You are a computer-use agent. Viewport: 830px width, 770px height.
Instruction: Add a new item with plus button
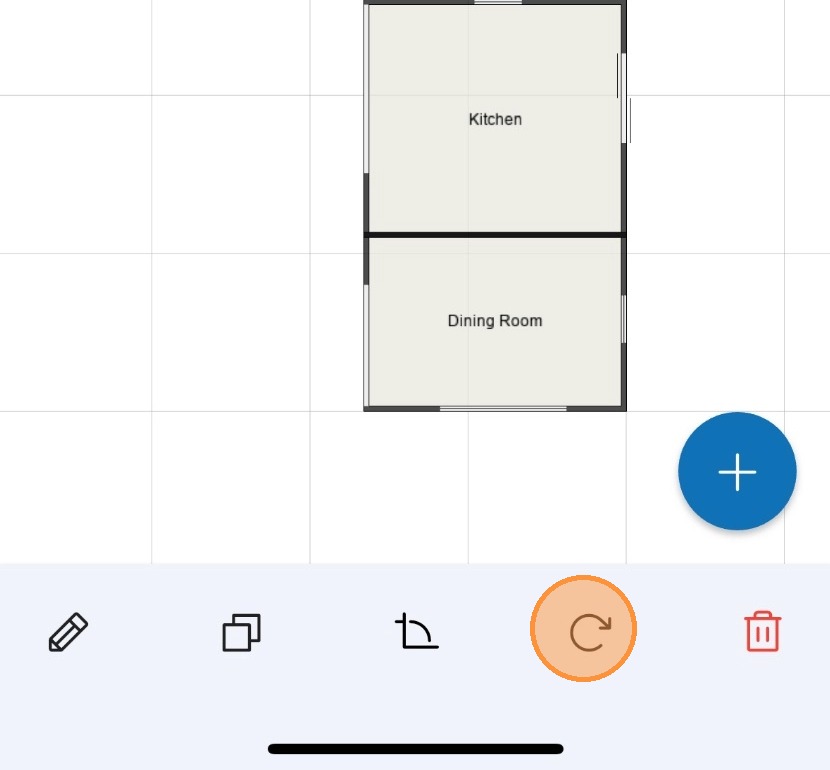click(737, 472)
